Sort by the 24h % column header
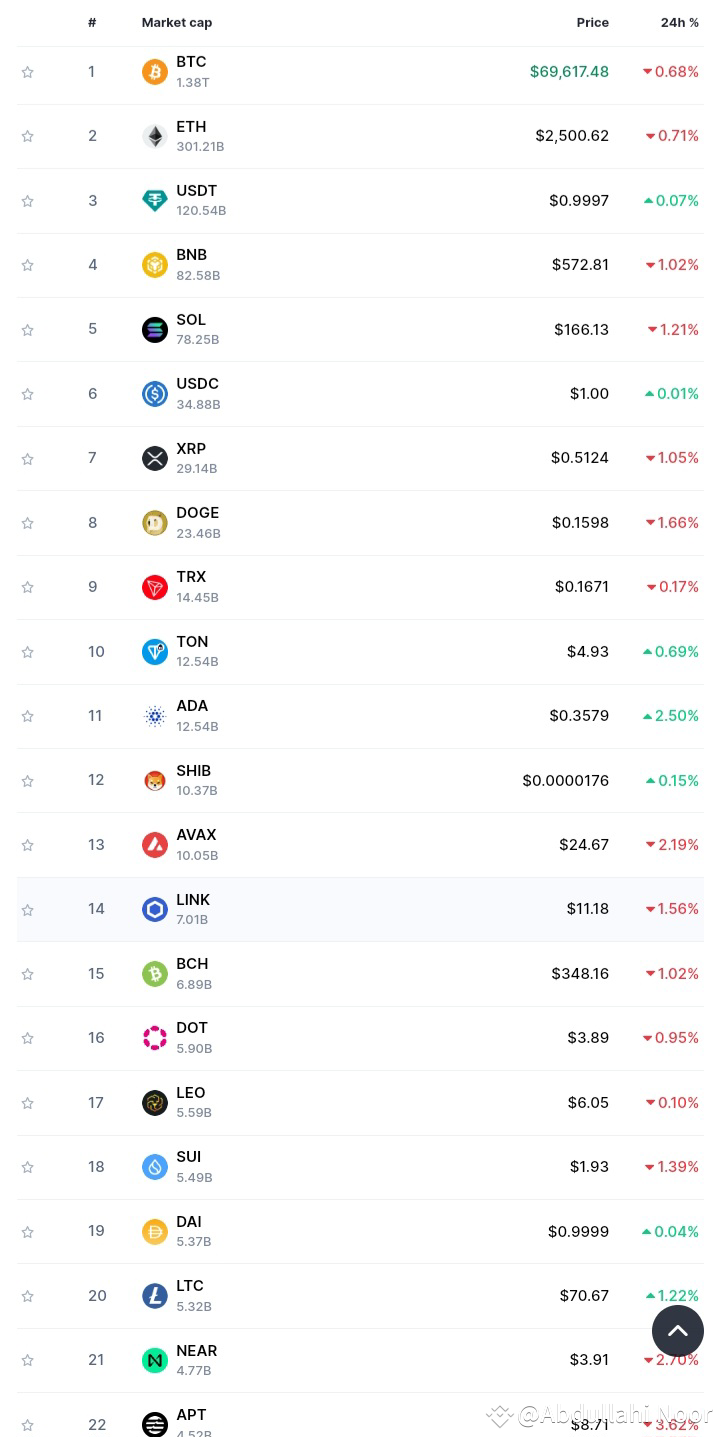The height and width of the screenshot is (1437, 720). 680,22
